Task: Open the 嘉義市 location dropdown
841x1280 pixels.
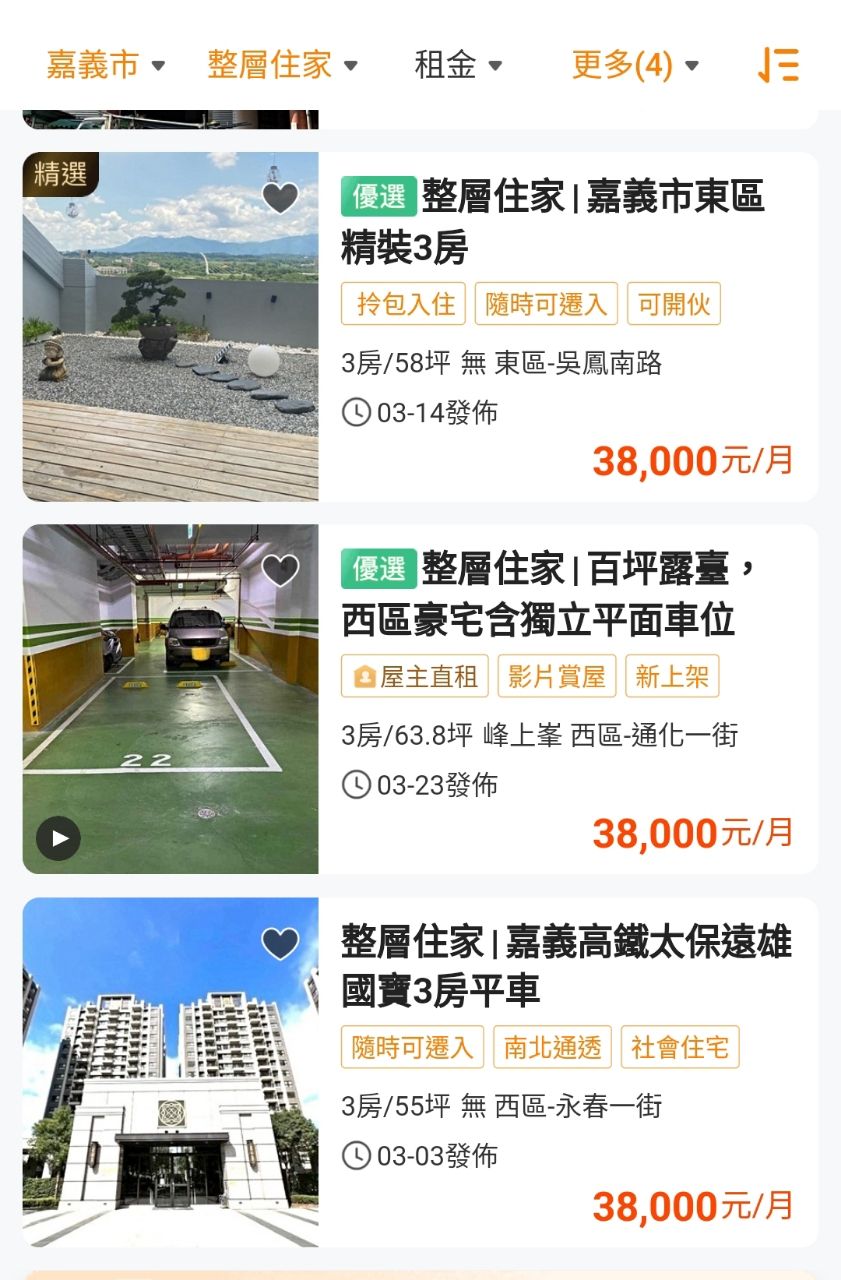Action: tap(105, 66)
